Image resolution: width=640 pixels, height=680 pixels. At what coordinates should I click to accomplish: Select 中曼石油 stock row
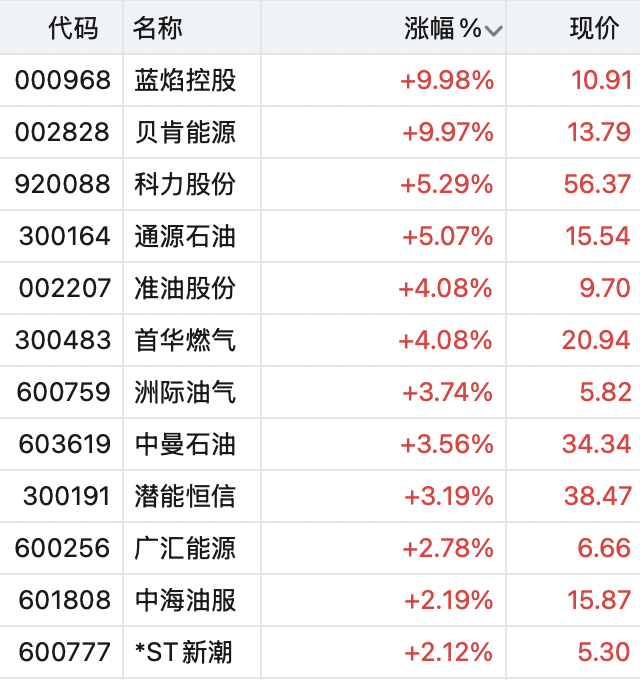(x=185, y=444)
